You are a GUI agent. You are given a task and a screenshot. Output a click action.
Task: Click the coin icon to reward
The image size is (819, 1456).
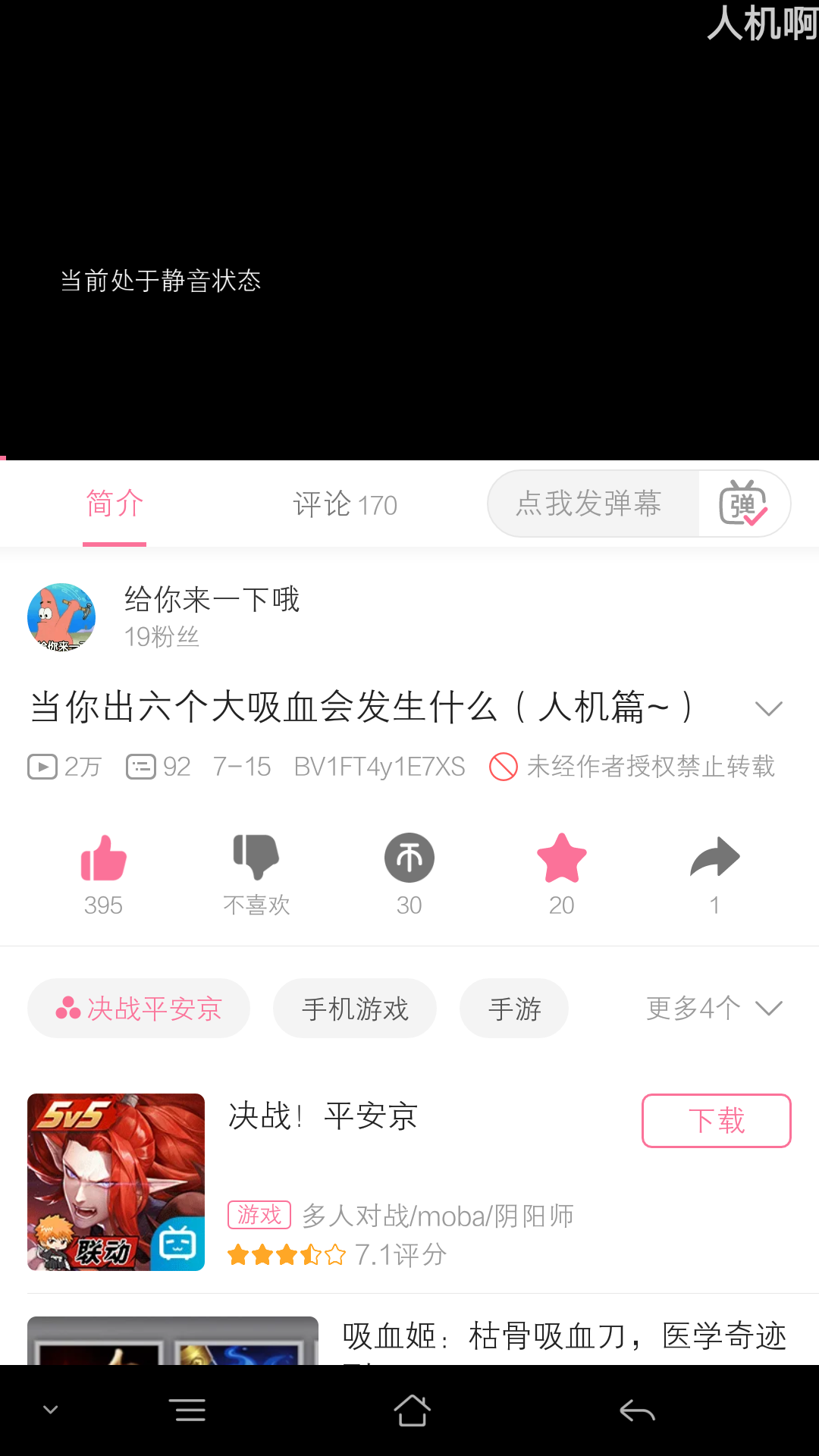click(x=409, y=858)
